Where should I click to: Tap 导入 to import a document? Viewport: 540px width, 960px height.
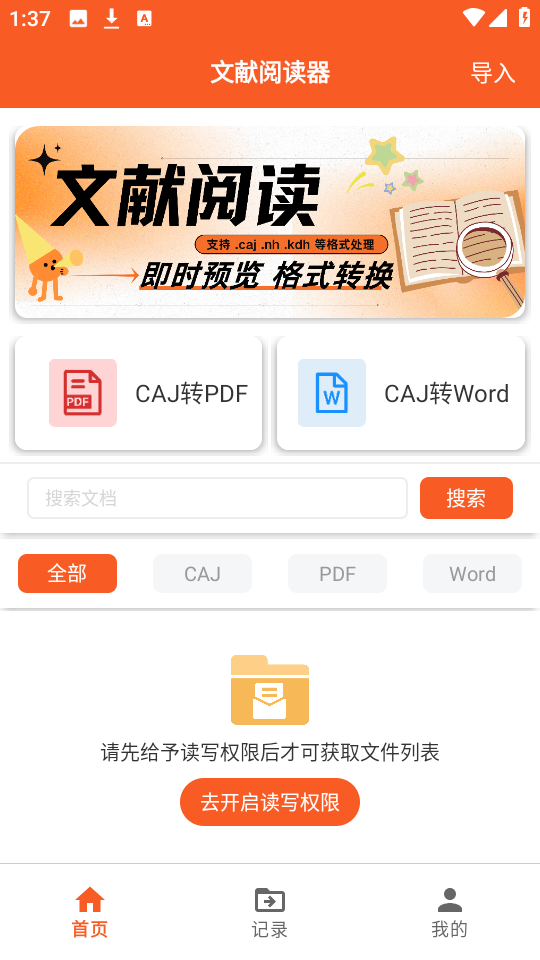coord(492,73)
